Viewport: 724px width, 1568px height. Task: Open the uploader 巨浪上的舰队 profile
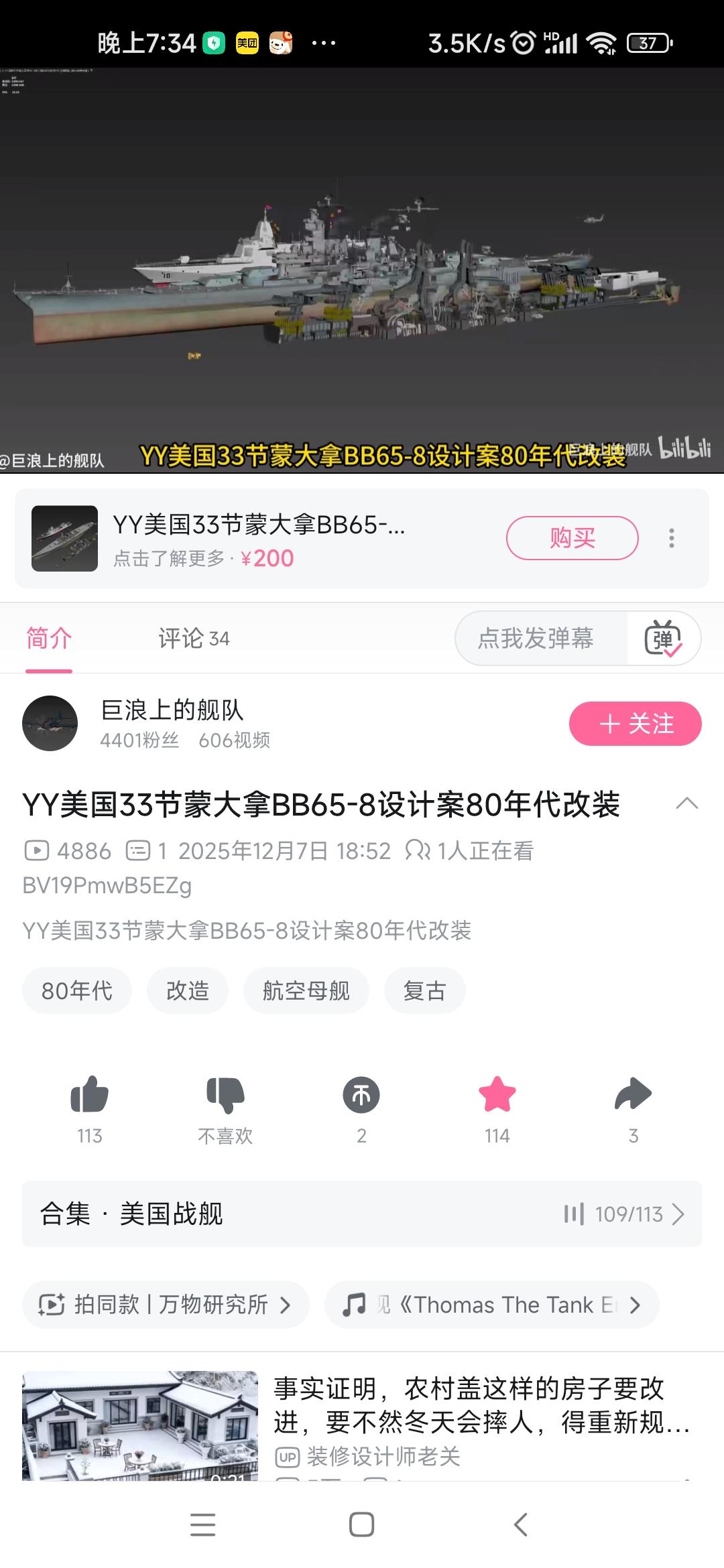click(50, 724)
